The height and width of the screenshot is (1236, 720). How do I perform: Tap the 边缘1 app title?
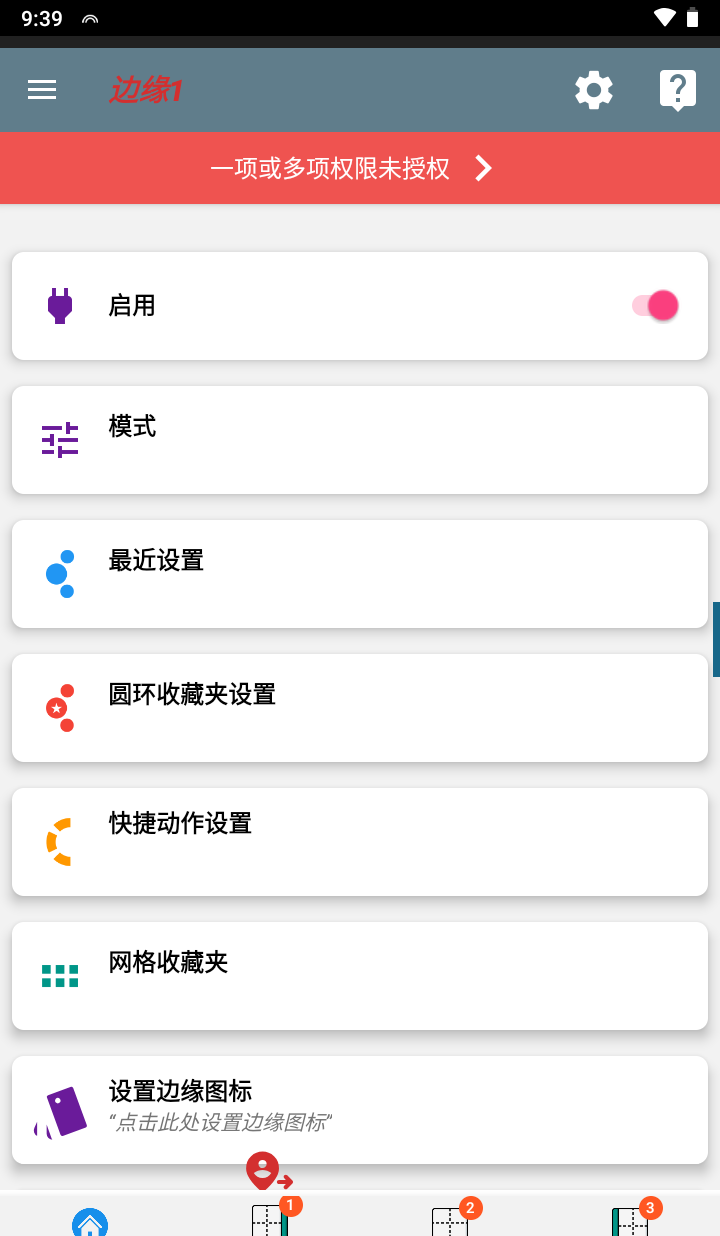[145, 89]
